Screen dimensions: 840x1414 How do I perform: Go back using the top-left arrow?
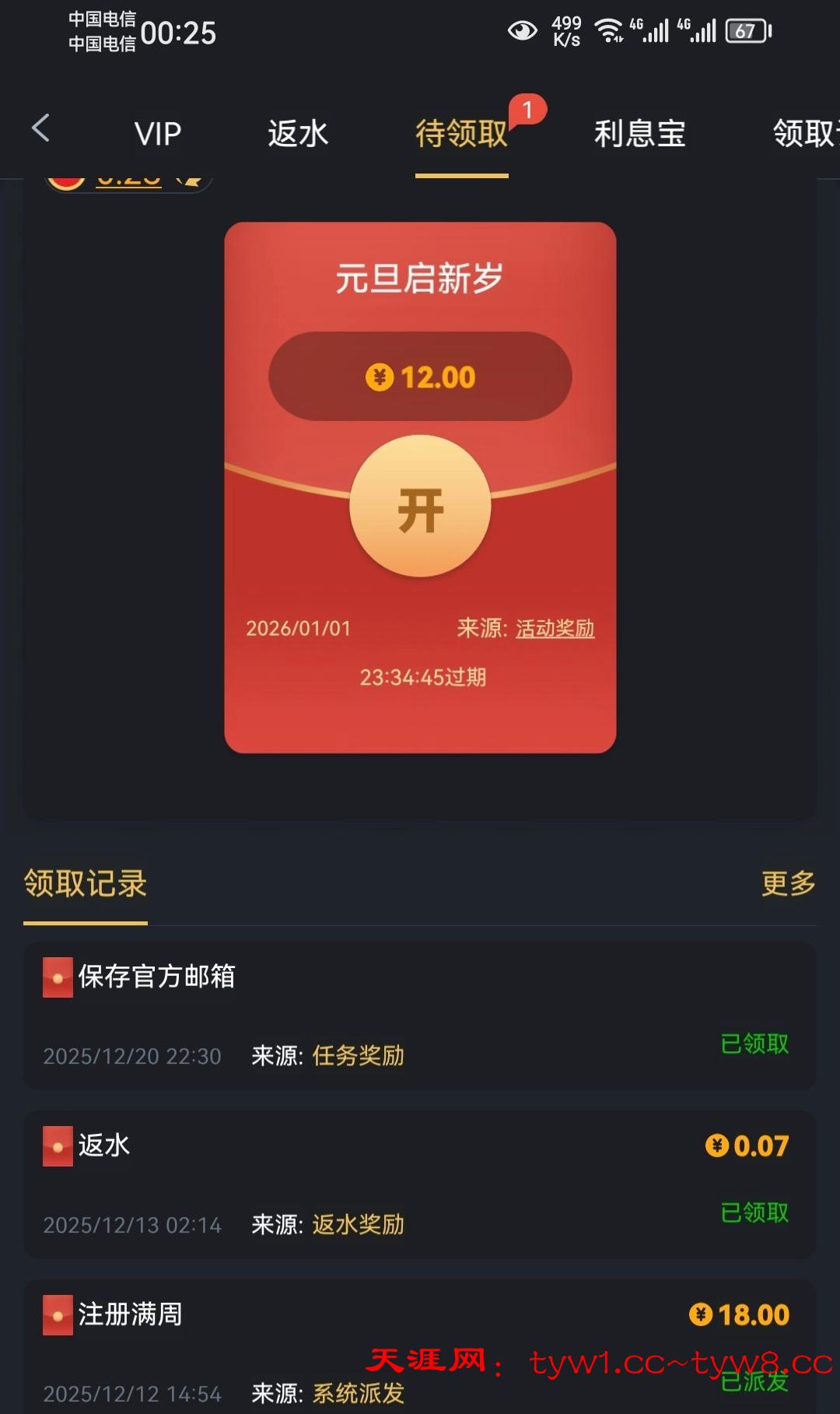pyautogui.click(x=40, y=128)
